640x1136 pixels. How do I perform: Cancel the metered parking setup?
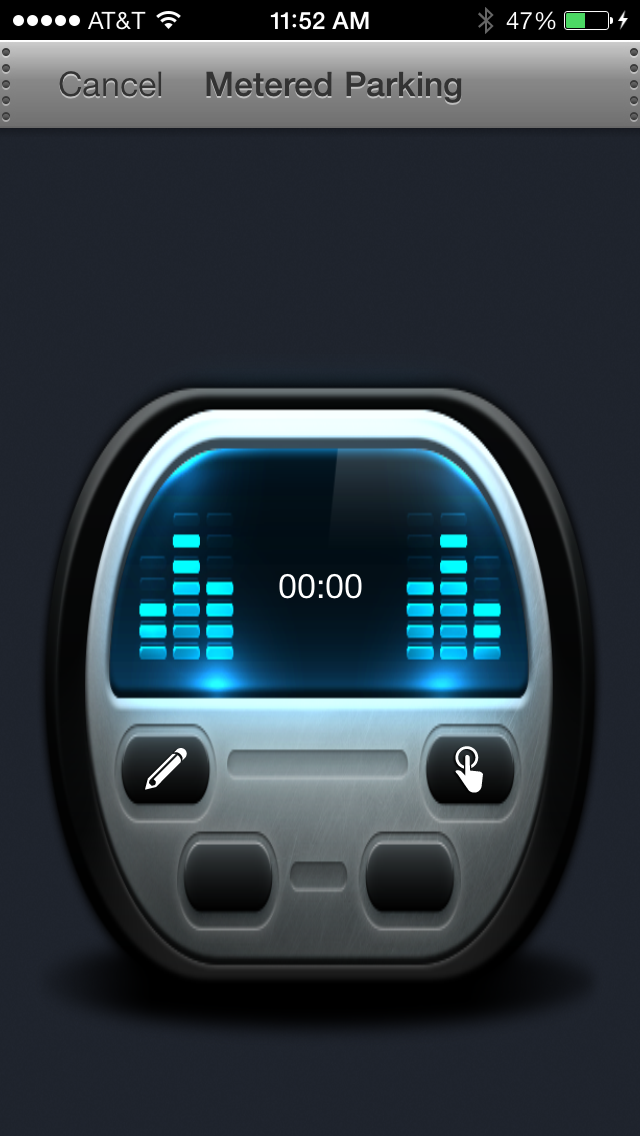[x=110, y=85]
